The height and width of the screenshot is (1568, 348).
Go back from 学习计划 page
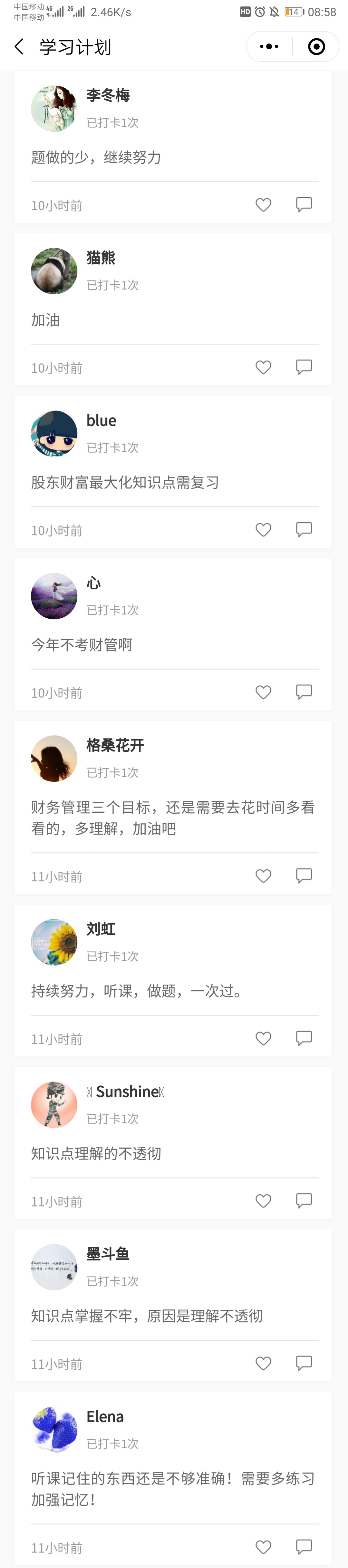(19, 47)
